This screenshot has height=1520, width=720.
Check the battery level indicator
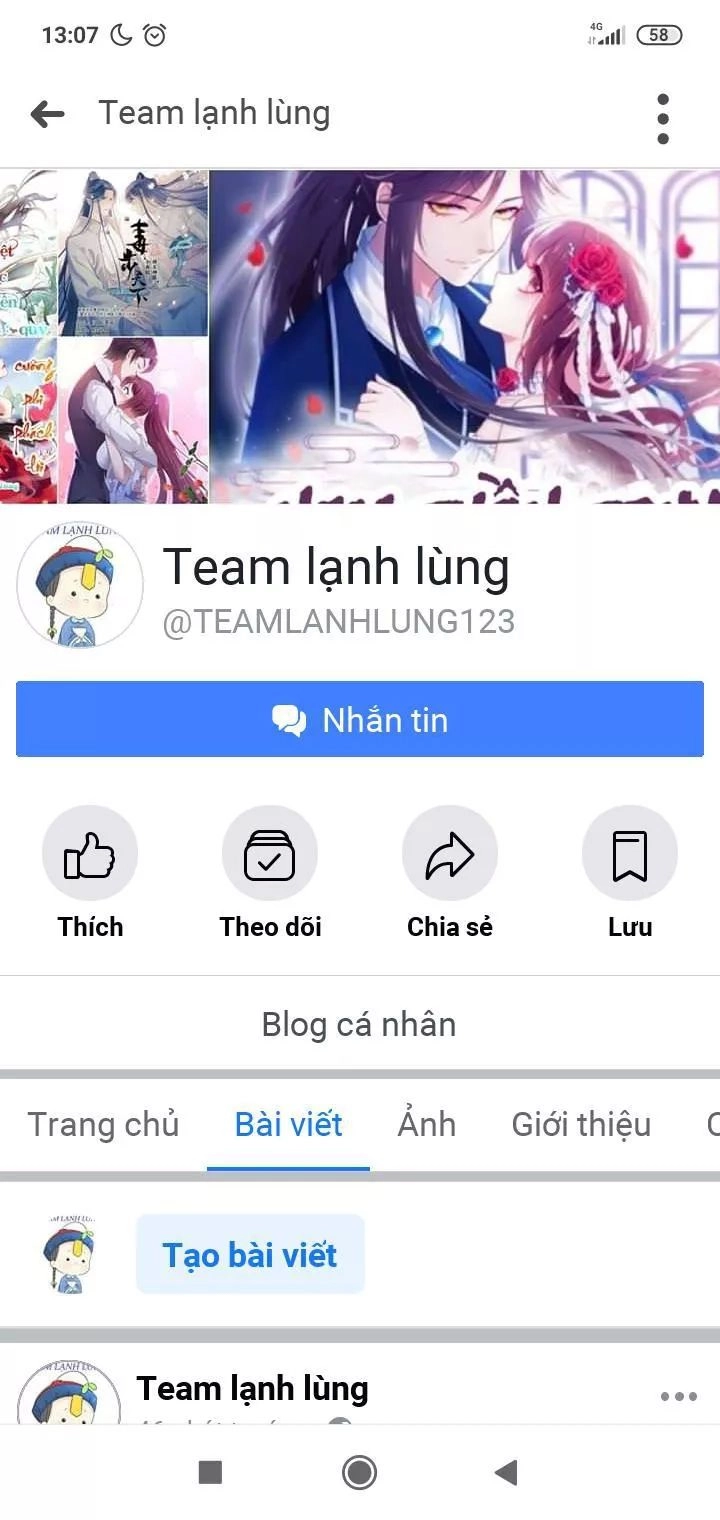(x=659, y=34)
